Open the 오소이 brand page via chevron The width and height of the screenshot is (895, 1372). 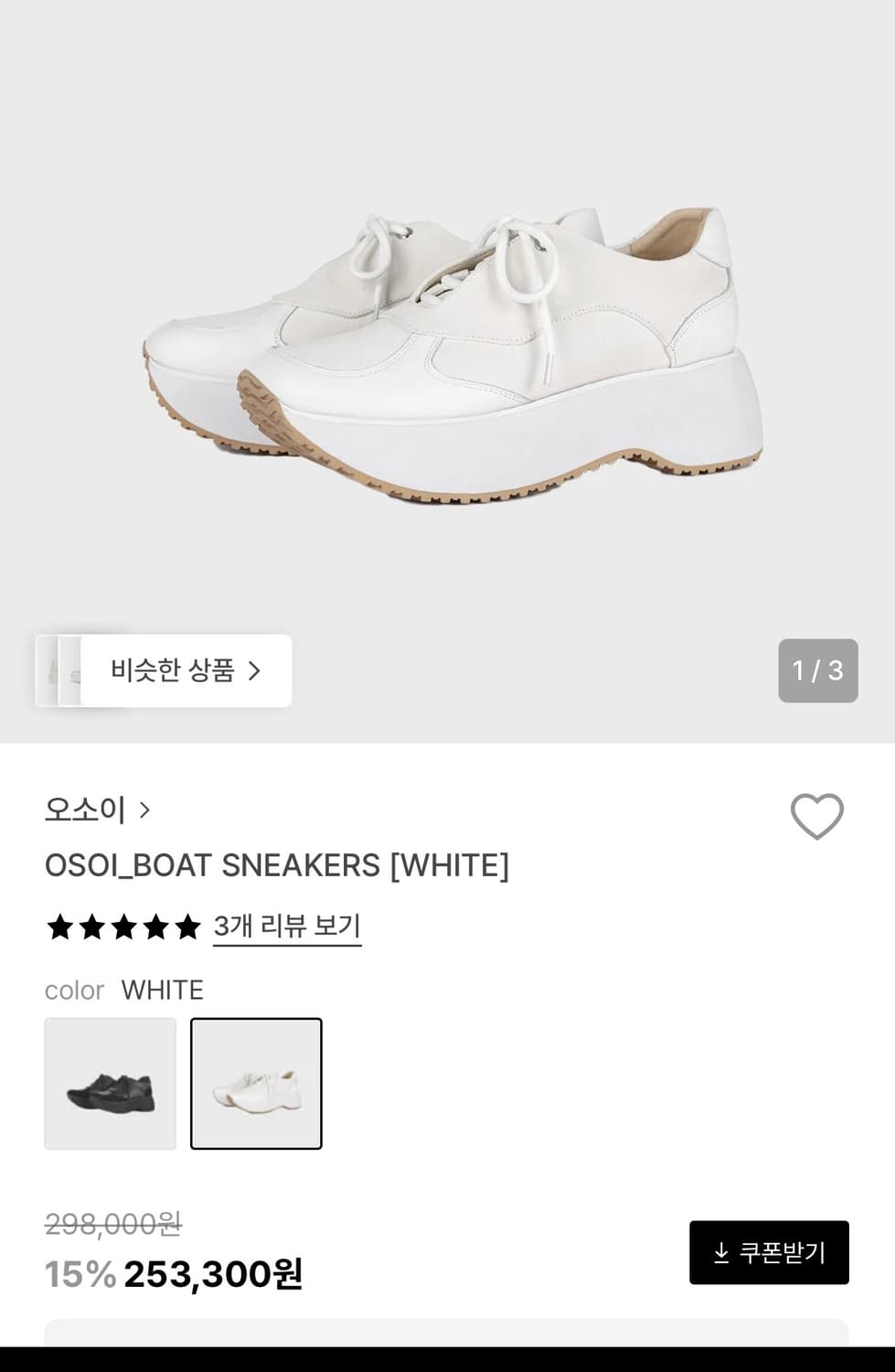[145, 809]
